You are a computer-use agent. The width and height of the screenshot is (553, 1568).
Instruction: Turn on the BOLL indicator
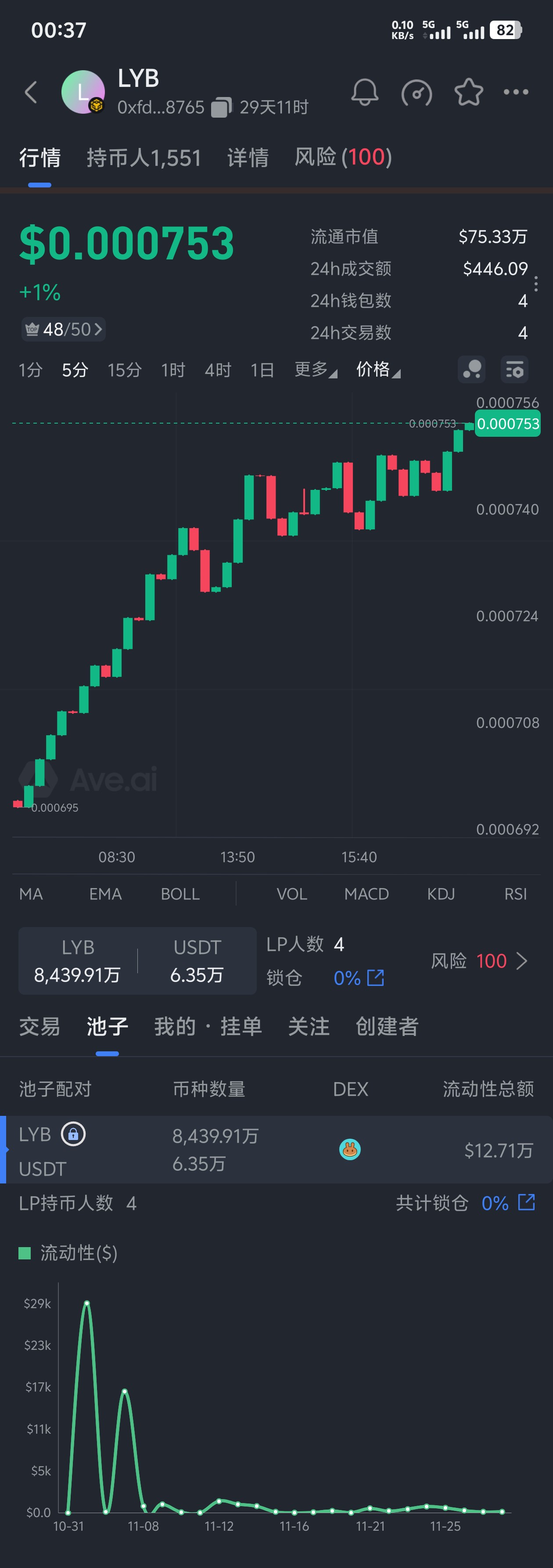point(180,894)
